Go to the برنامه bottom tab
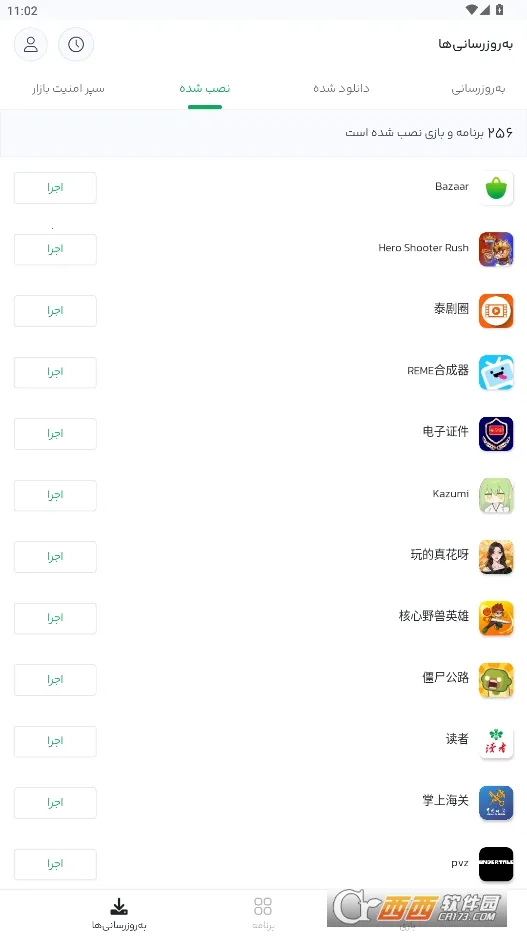This screenshot has width=527, height=937. [x=263, y=913]
